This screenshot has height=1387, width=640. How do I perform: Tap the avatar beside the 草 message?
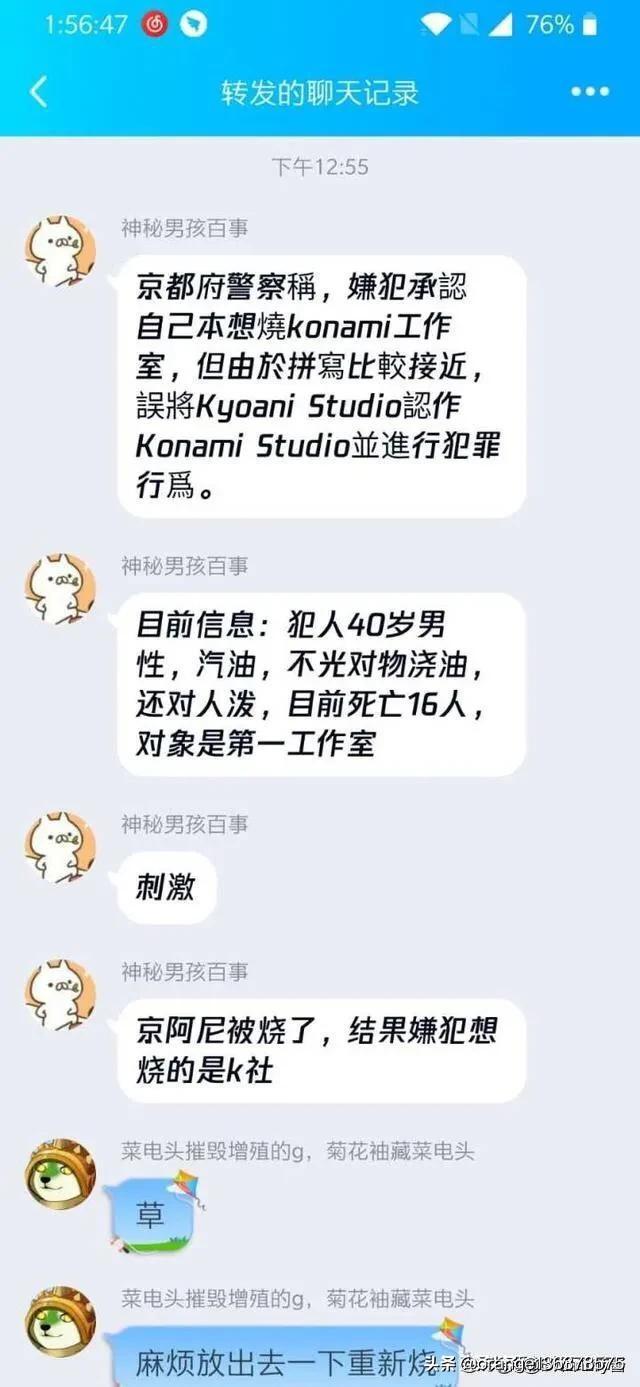60,1174
